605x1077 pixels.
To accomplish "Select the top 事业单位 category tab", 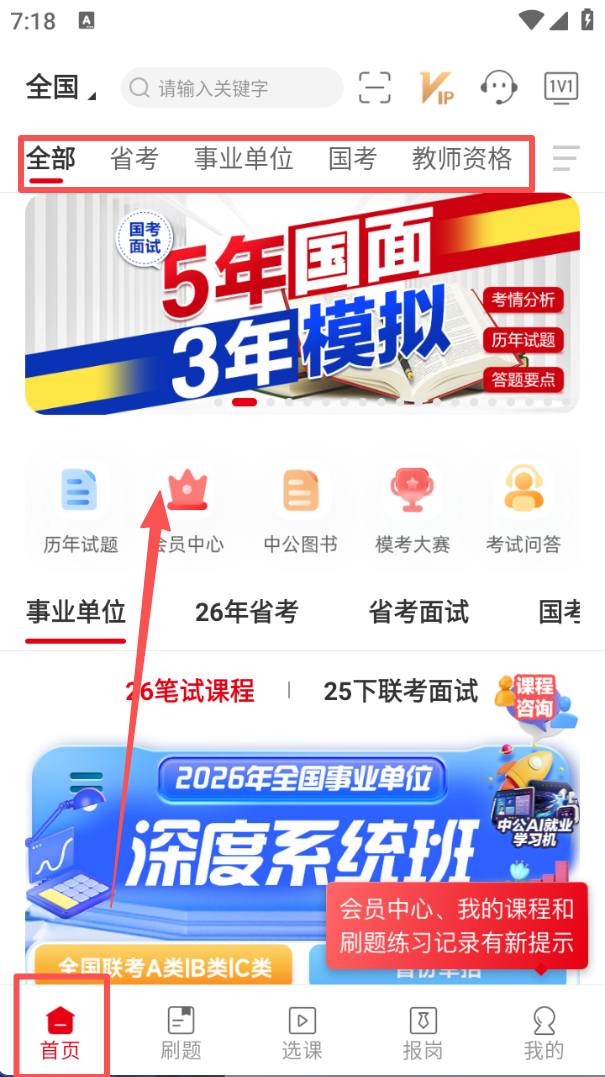I will point(243,159).
